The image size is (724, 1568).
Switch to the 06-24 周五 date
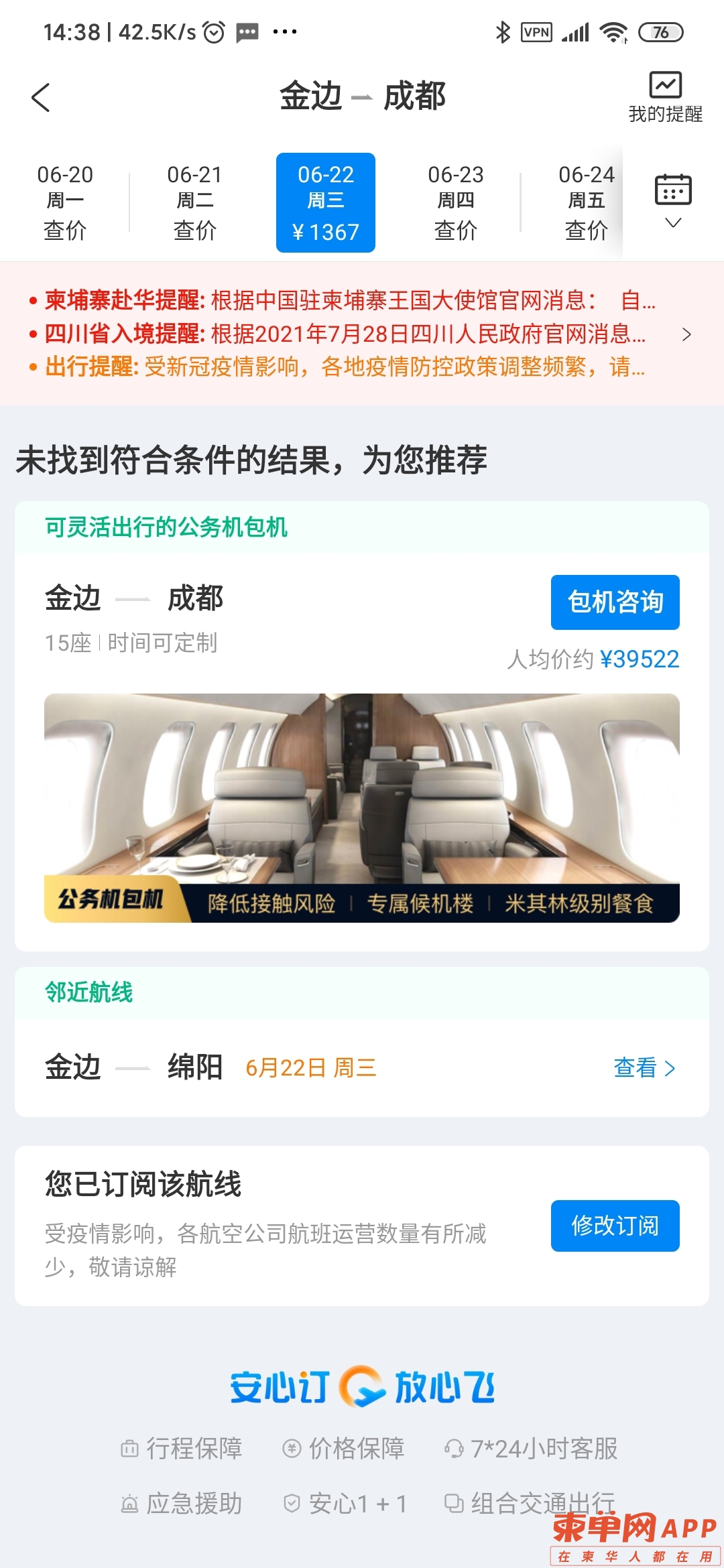pyautogui.click(x=586, y=202)
